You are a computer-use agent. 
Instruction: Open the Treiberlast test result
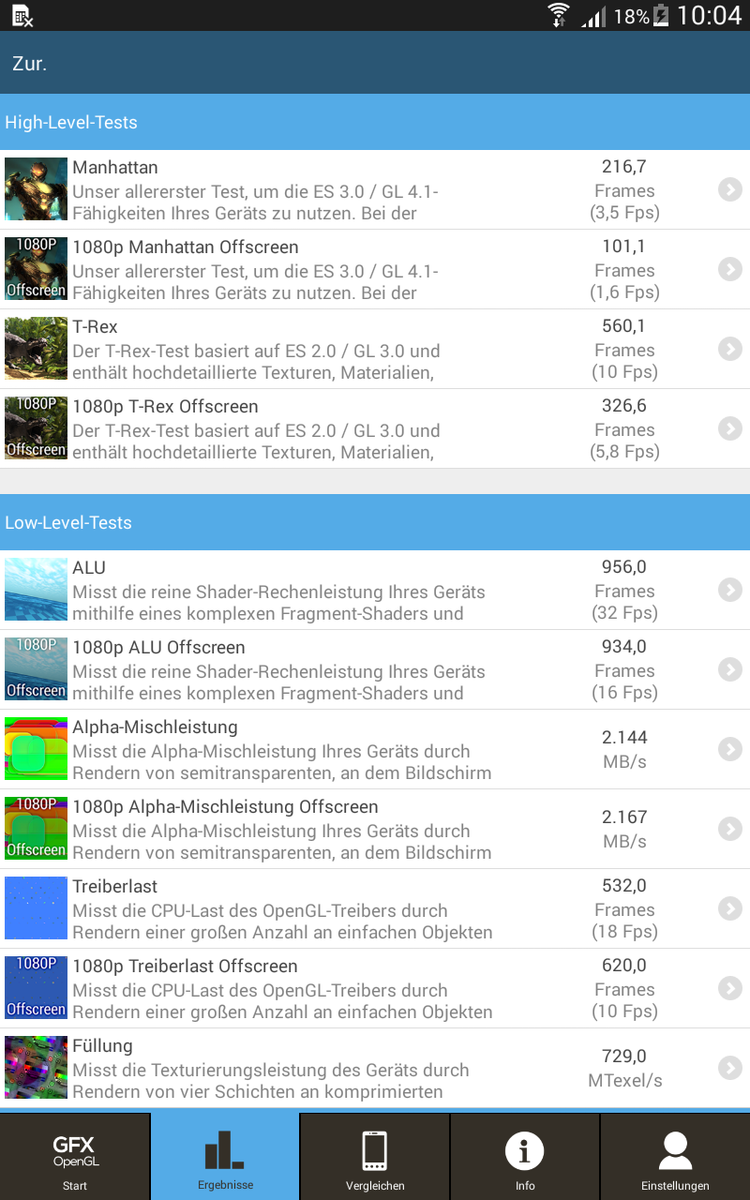coord(374,909)
